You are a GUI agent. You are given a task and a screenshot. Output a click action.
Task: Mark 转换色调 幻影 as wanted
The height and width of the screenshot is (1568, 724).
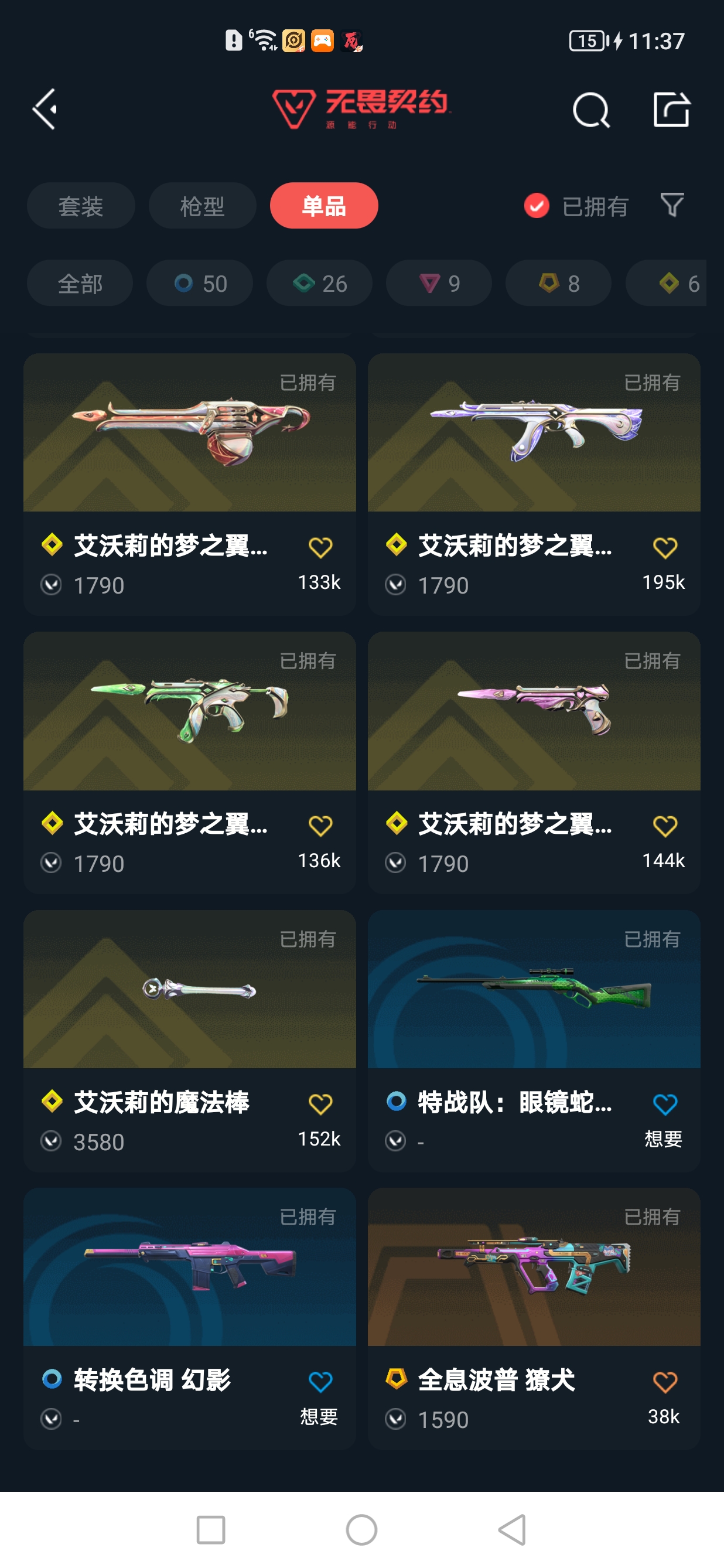coord(320,1382)
